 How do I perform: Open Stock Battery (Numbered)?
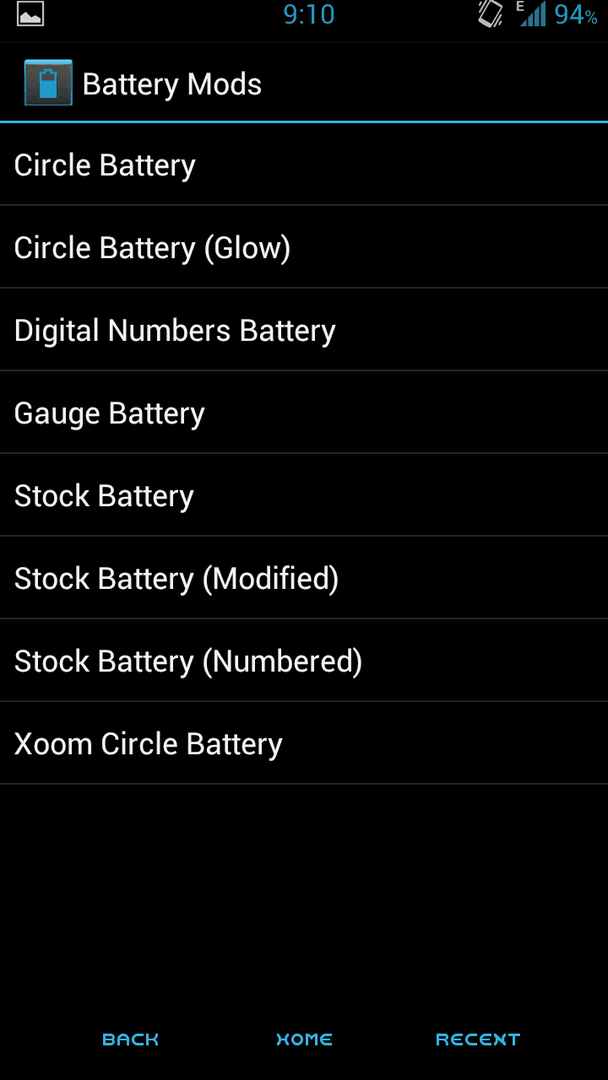pos(304,660)
